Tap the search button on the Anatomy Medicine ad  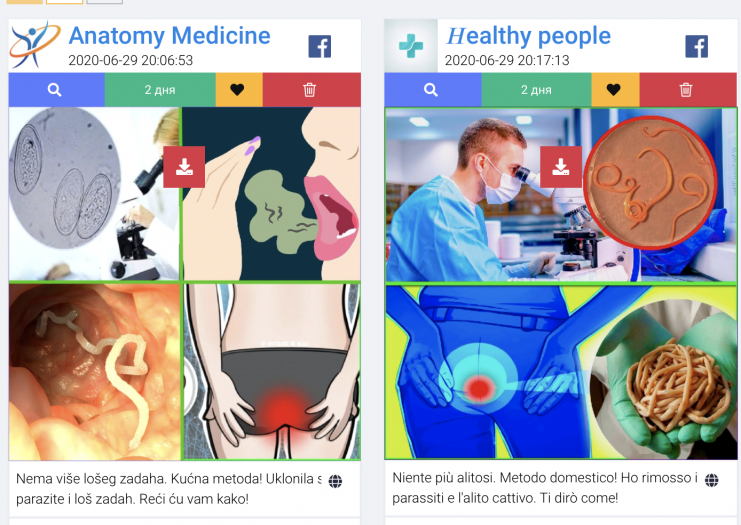56,90
